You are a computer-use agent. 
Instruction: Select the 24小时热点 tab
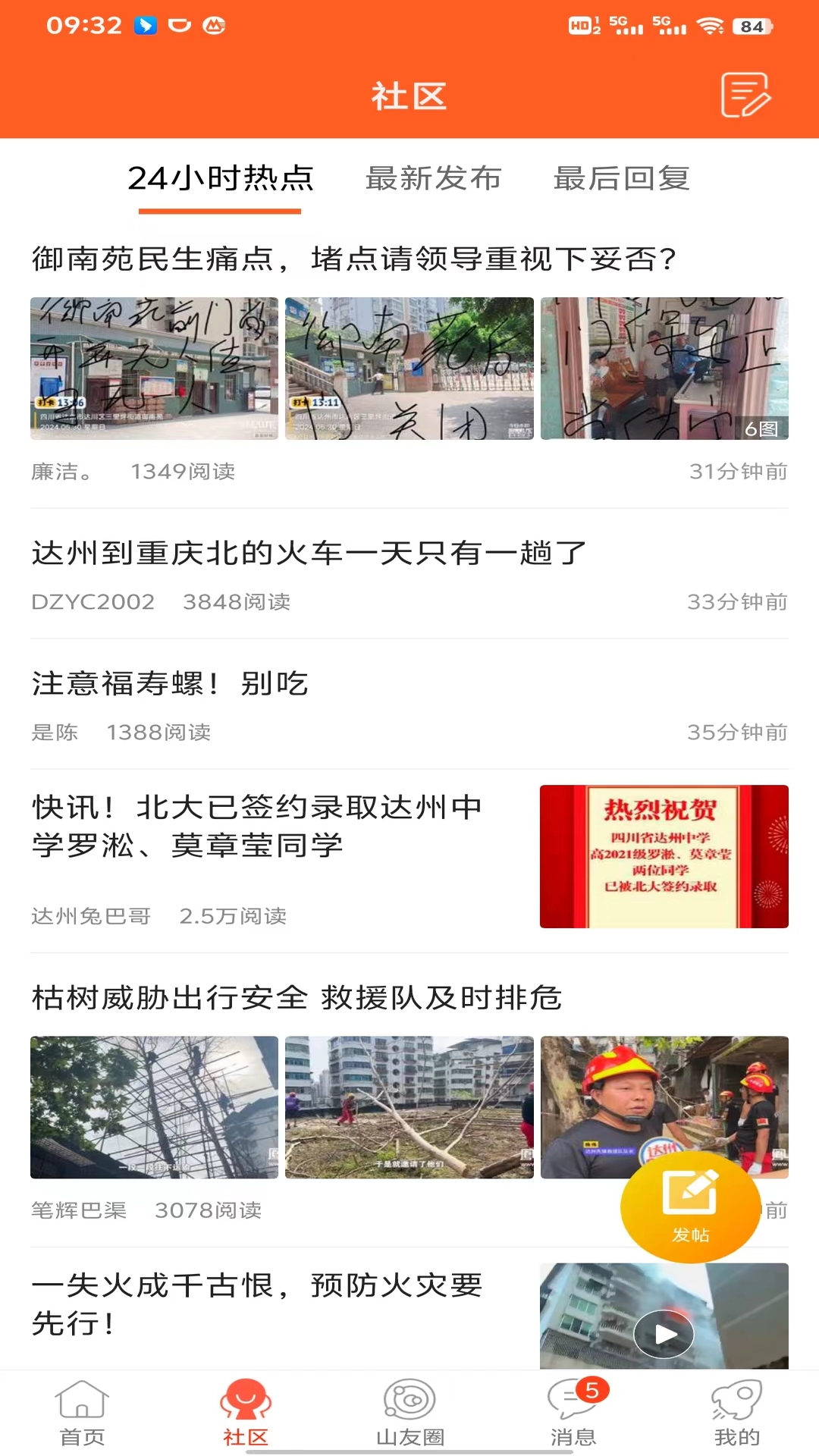(221, 180)
